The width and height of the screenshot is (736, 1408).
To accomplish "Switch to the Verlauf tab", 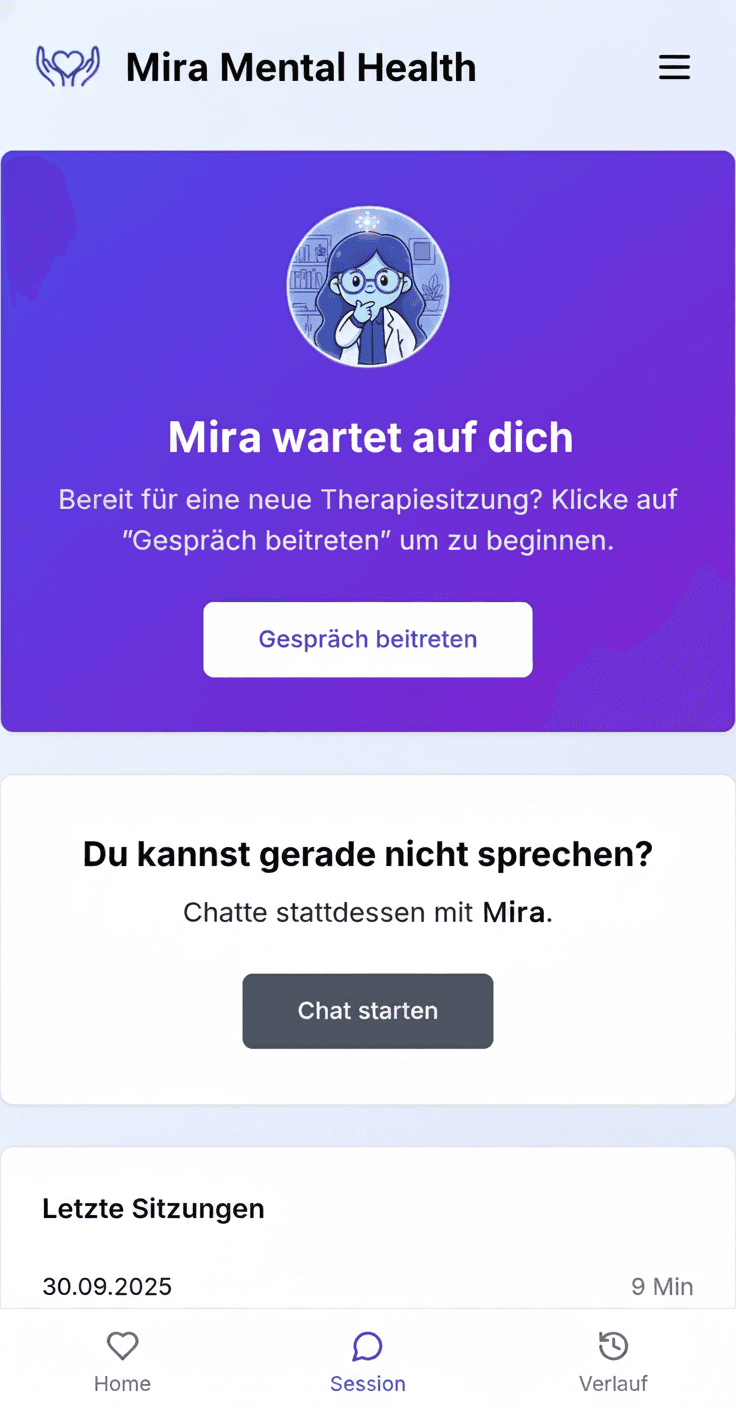I will (613, 1362).
